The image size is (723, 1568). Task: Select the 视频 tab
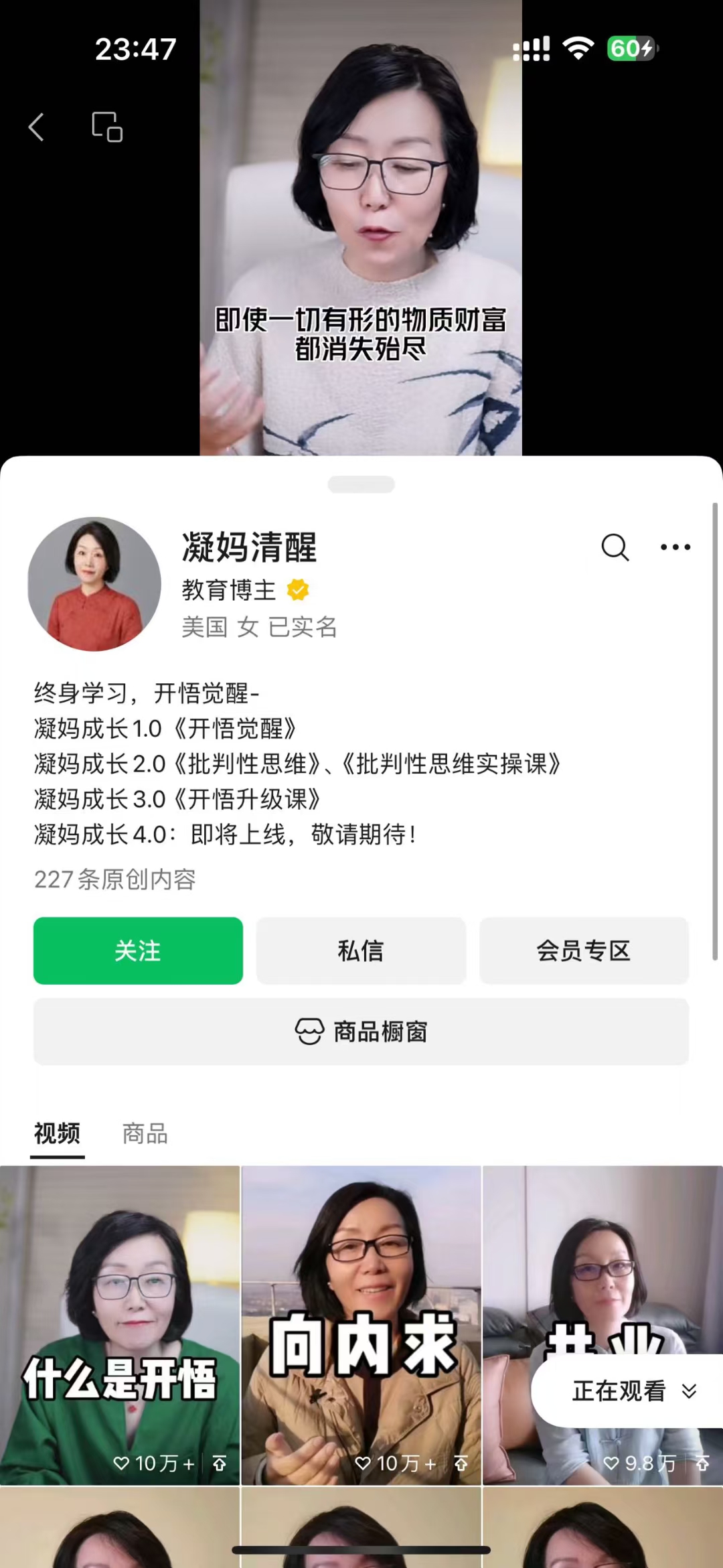click(58, 1133)
